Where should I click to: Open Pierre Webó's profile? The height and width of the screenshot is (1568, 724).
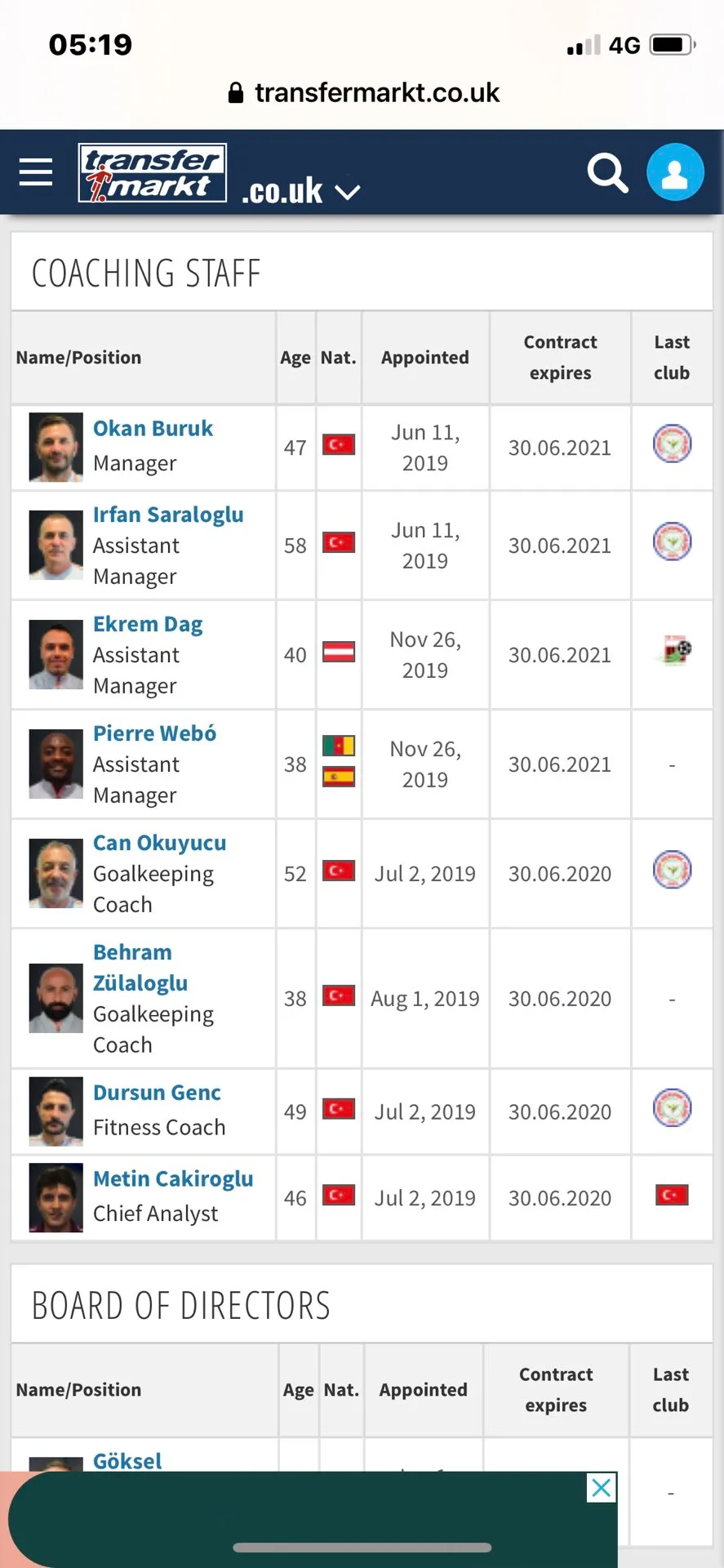pyautogui.click(x=155, y=733)
